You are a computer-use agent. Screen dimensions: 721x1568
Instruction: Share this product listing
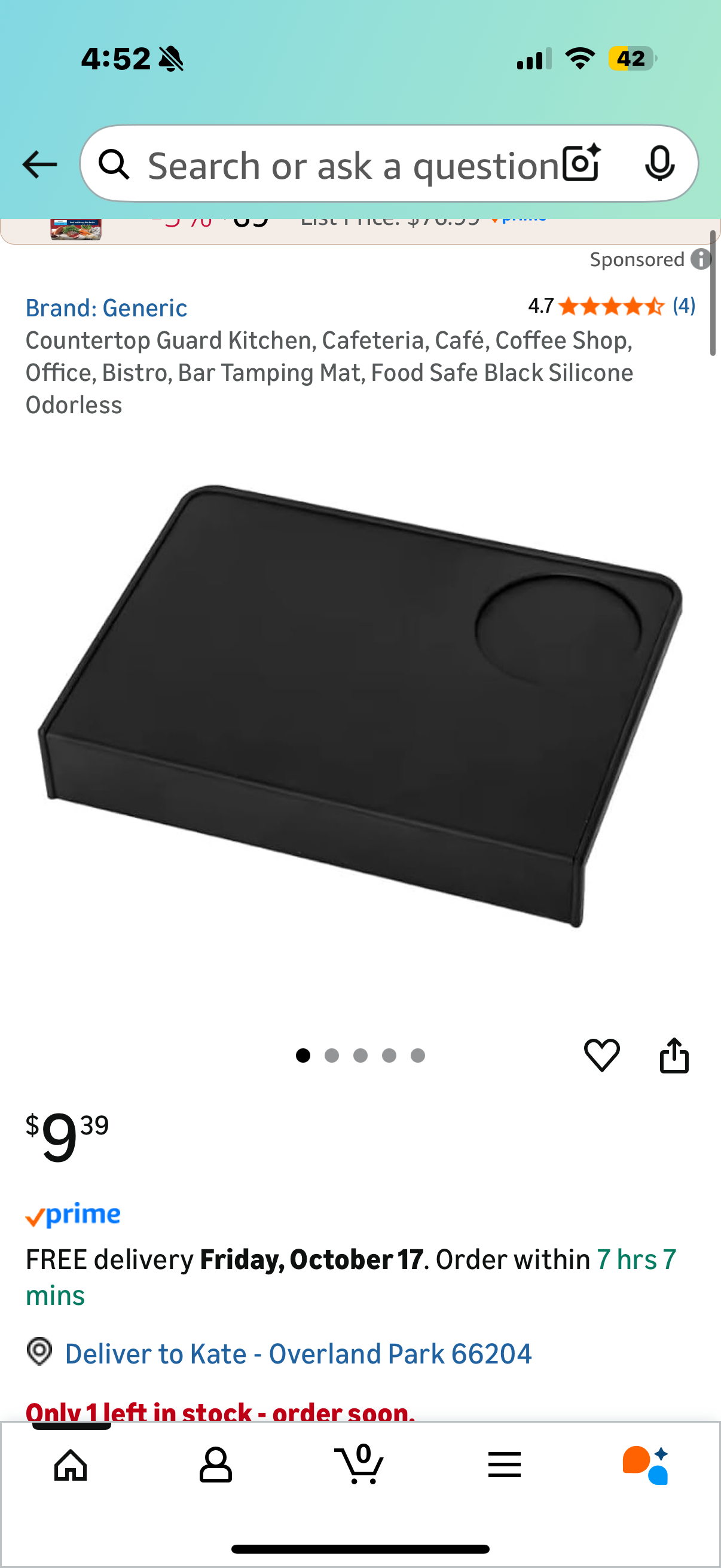[674, 1055]
